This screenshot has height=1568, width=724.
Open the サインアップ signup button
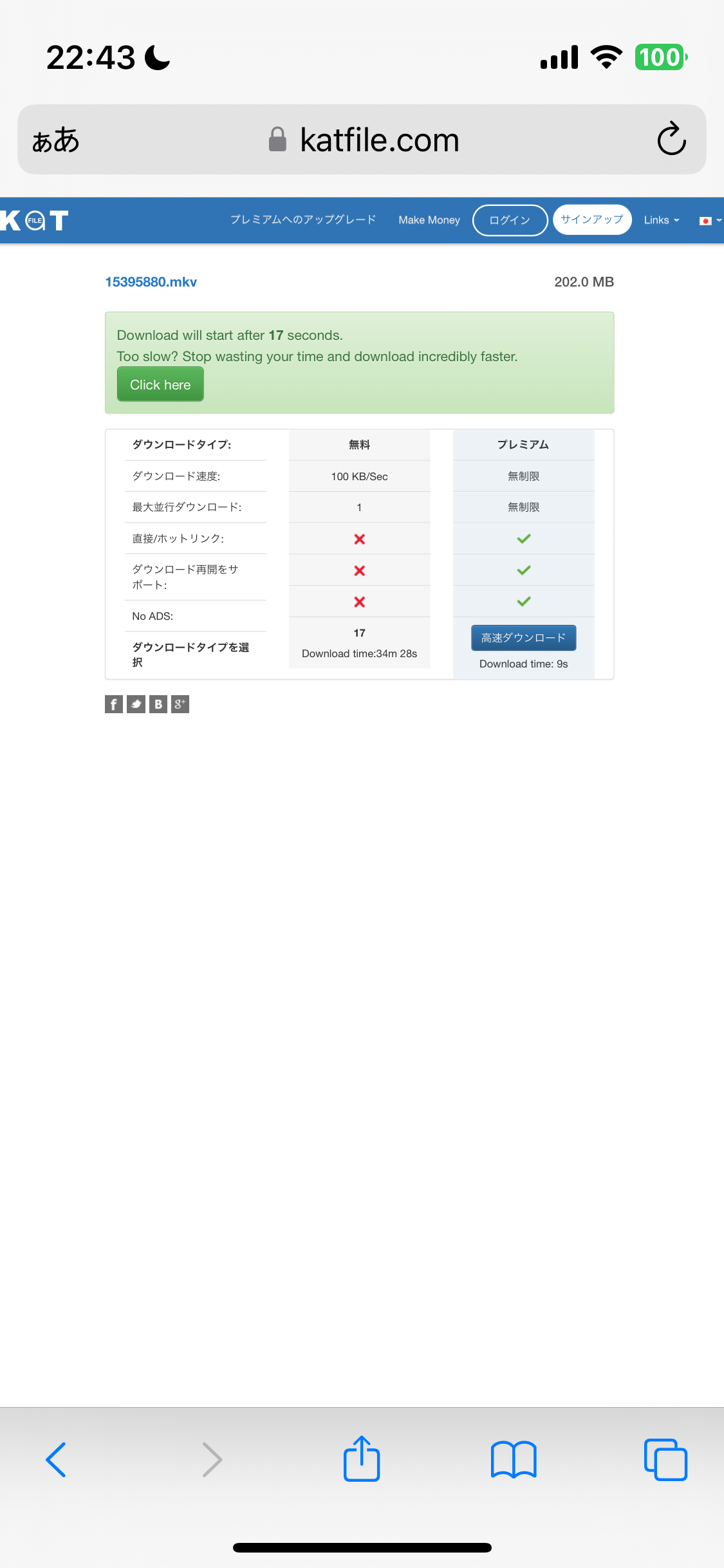[591, 219]
